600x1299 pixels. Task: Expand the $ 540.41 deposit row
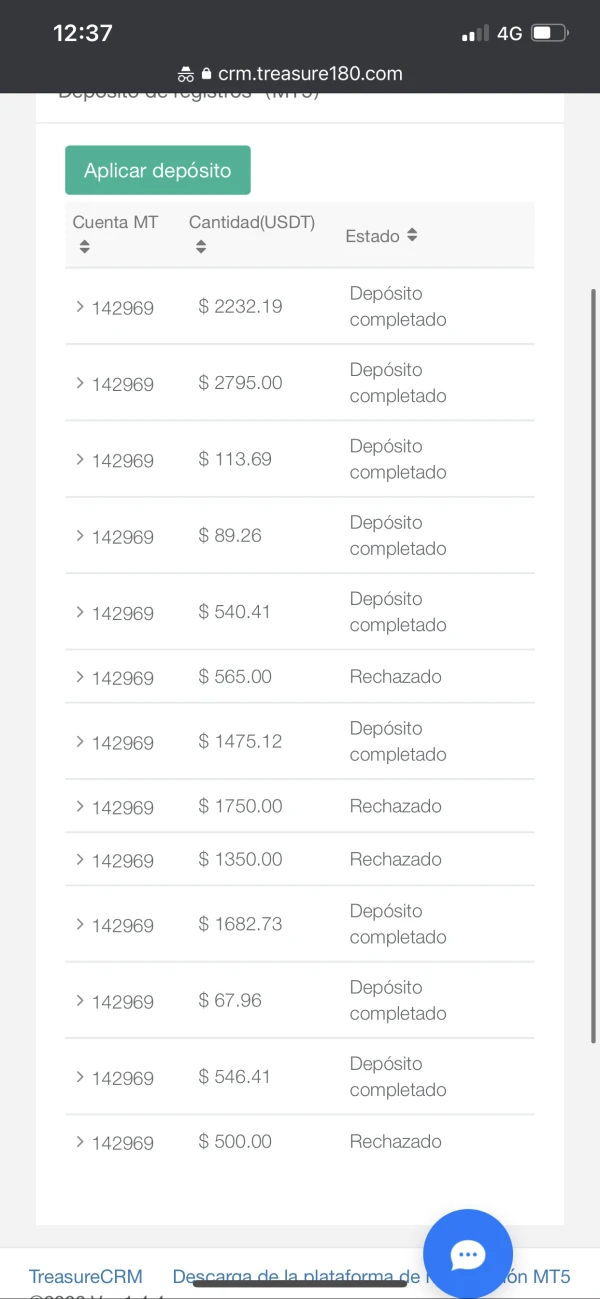tap(80, 612)
